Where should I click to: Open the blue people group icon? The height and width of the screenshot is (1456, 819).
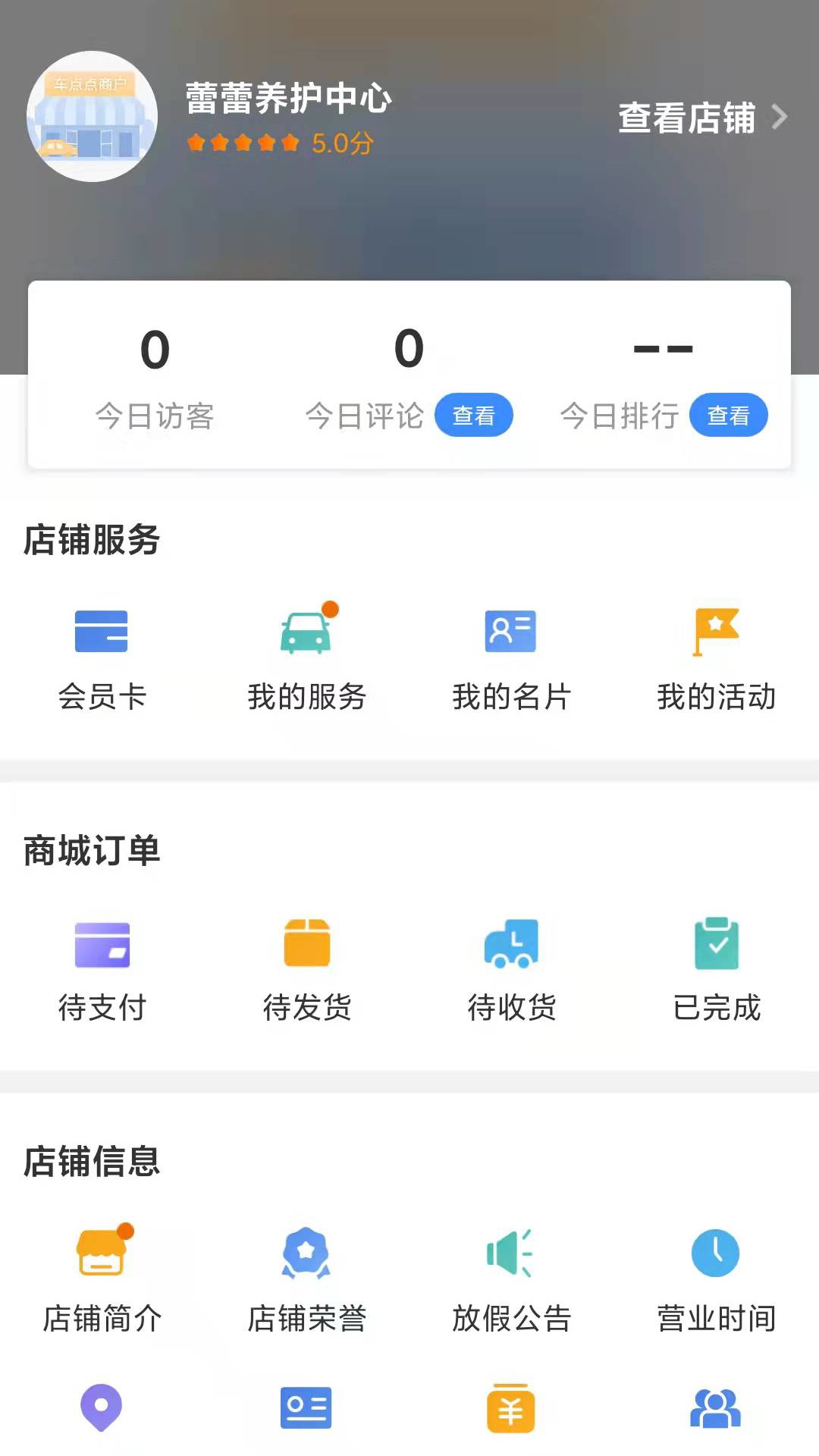click(715, 1408)
